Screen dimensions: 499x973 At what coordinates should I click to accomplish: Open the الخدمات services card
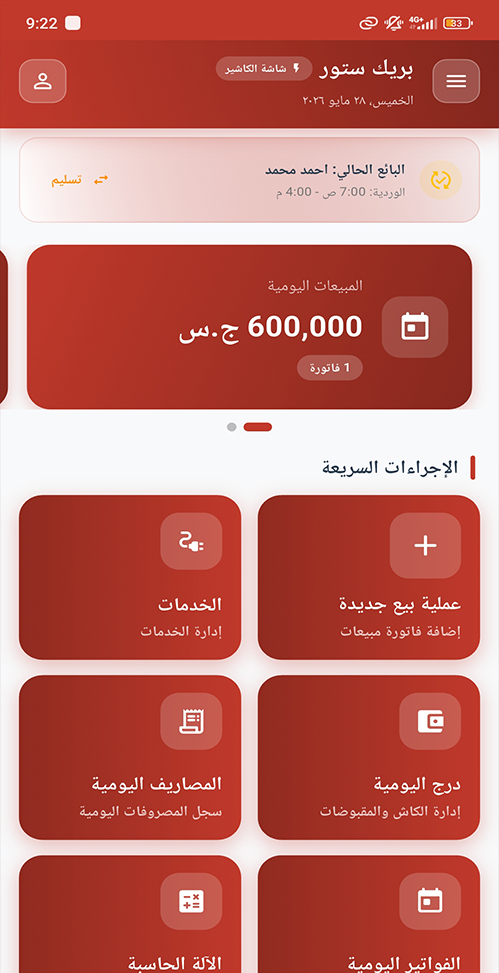130,577
